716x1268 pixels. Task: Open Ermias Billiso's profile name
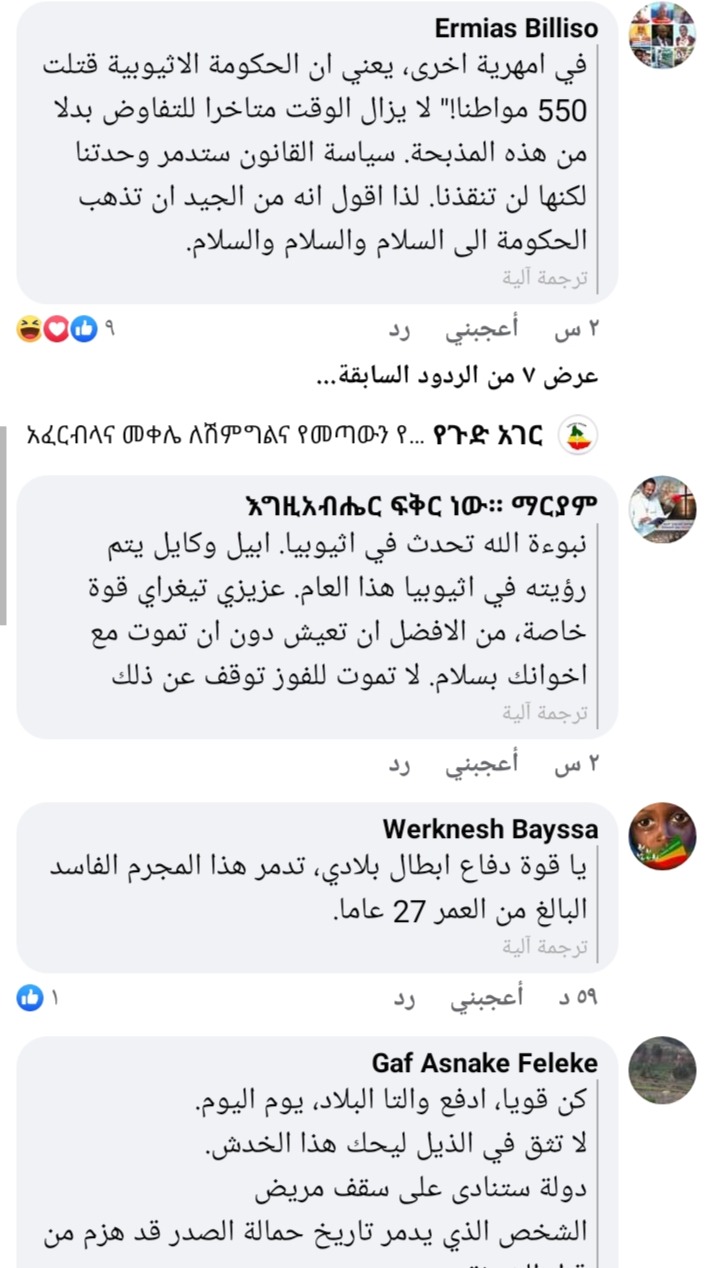point(517,28)
